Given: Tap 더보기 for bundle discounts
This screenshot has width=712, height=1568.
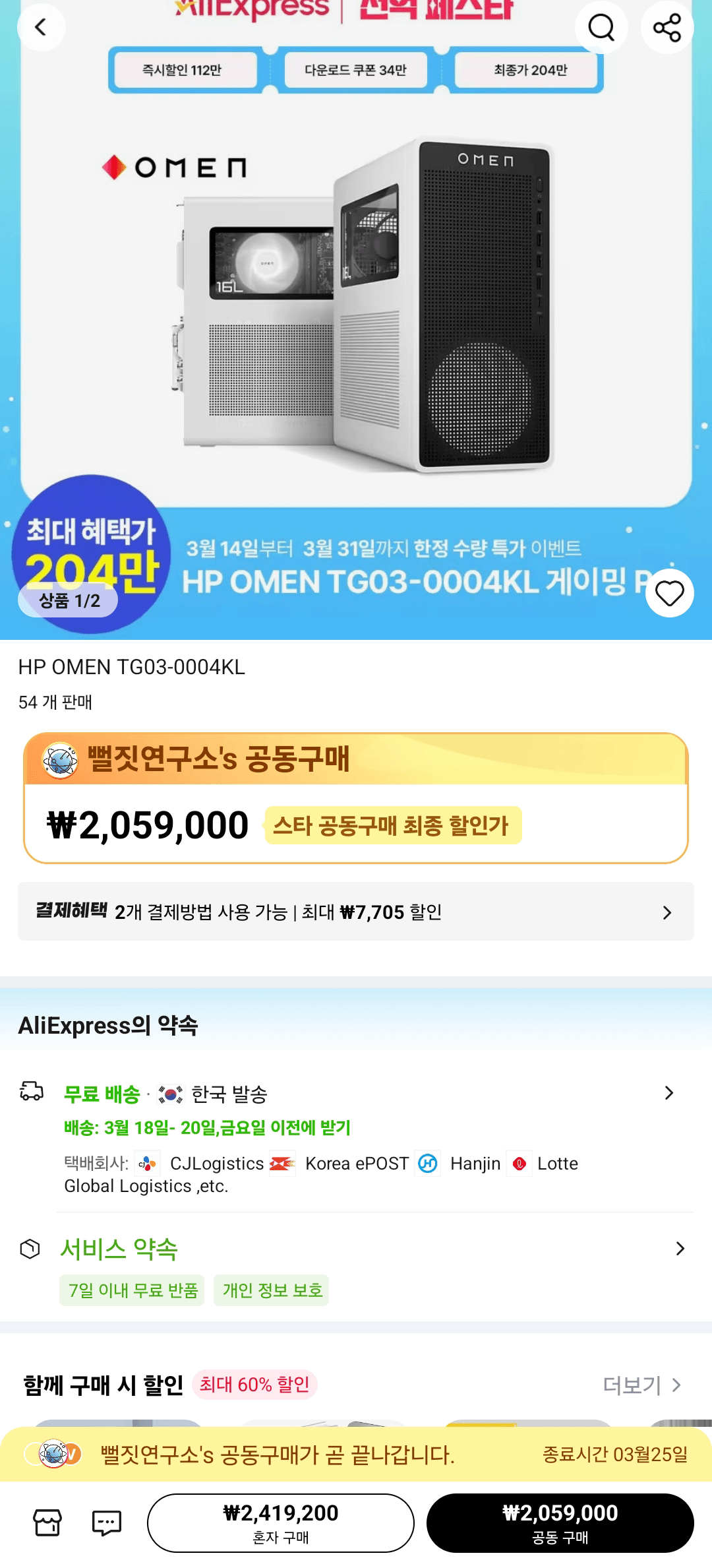Looking at the screenshot, I should tap(641, 1385).
